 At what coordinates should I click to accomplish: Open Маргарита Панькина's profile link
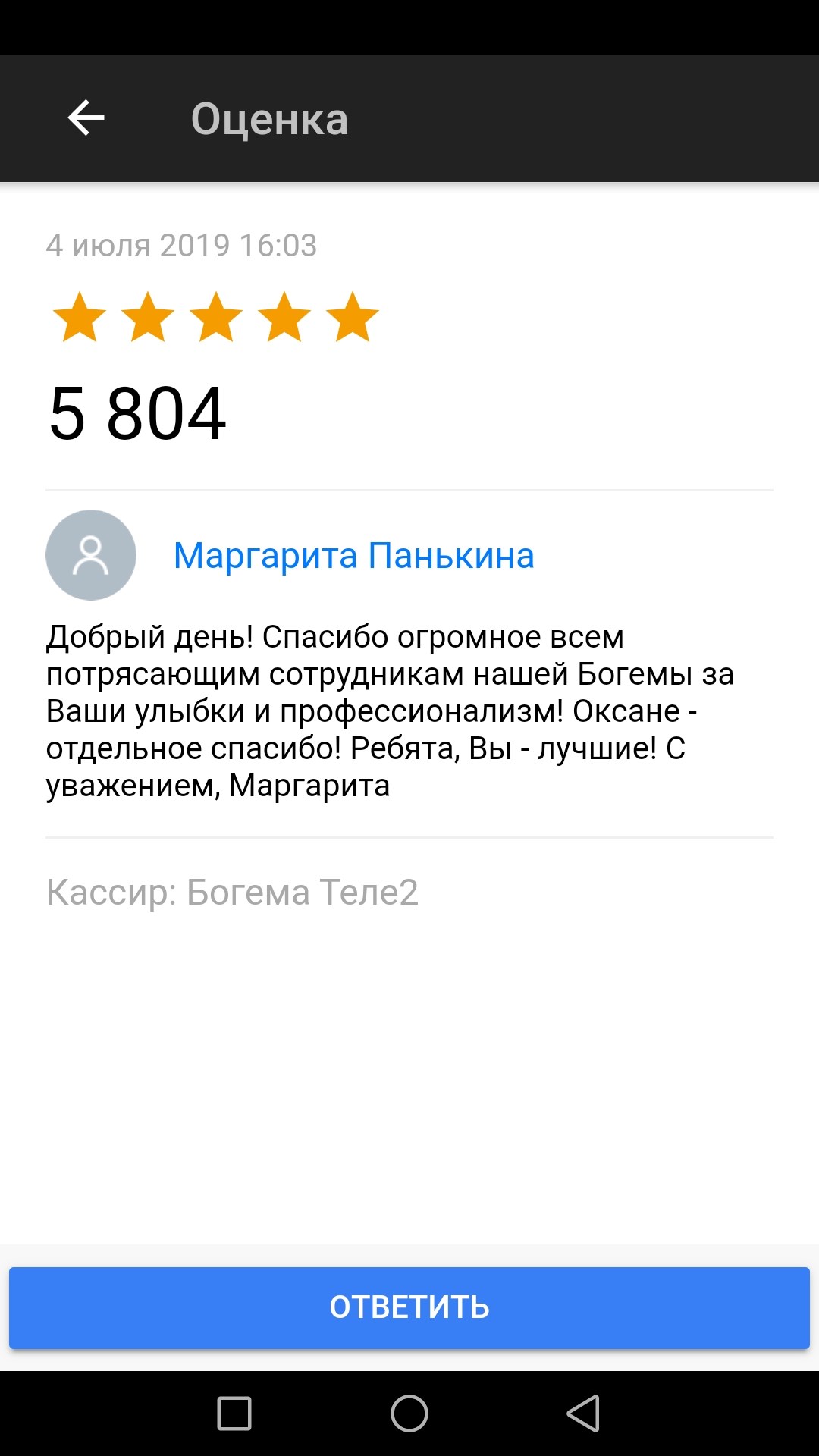tap(353, 556)
